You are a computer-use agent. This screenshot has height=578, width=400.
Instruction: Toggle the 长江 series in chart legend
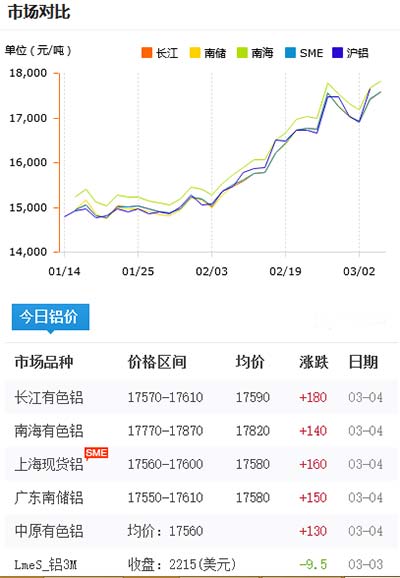coord(160,53)
